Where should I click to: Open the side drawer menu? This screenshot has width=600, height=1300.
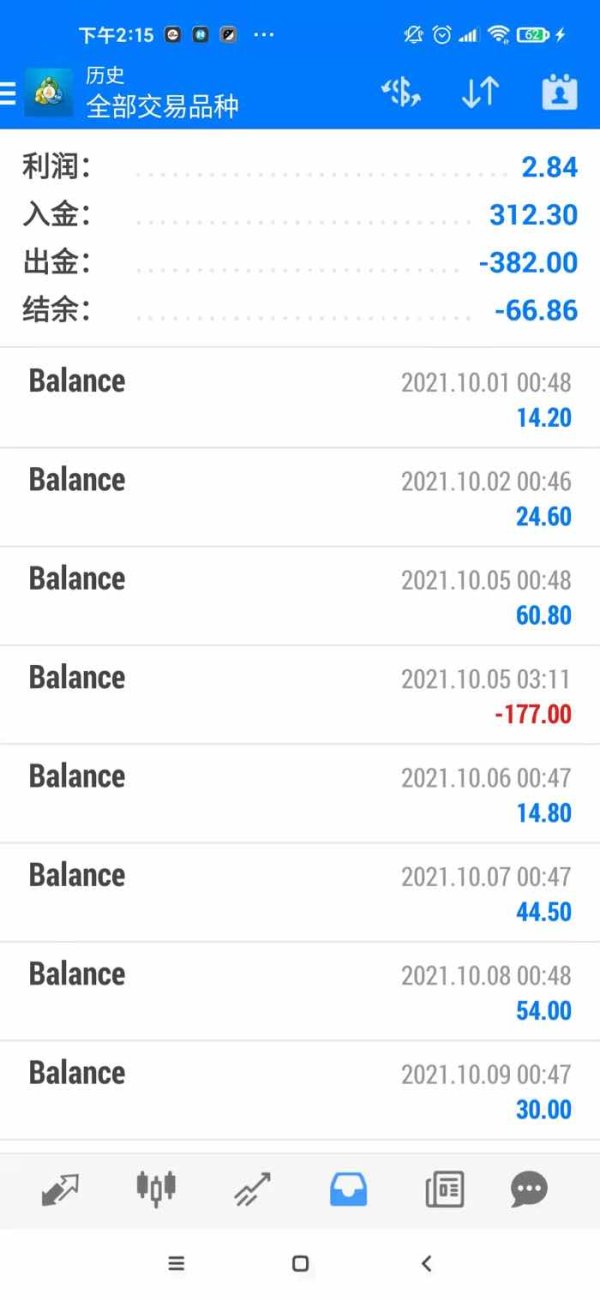click(8, 93)
